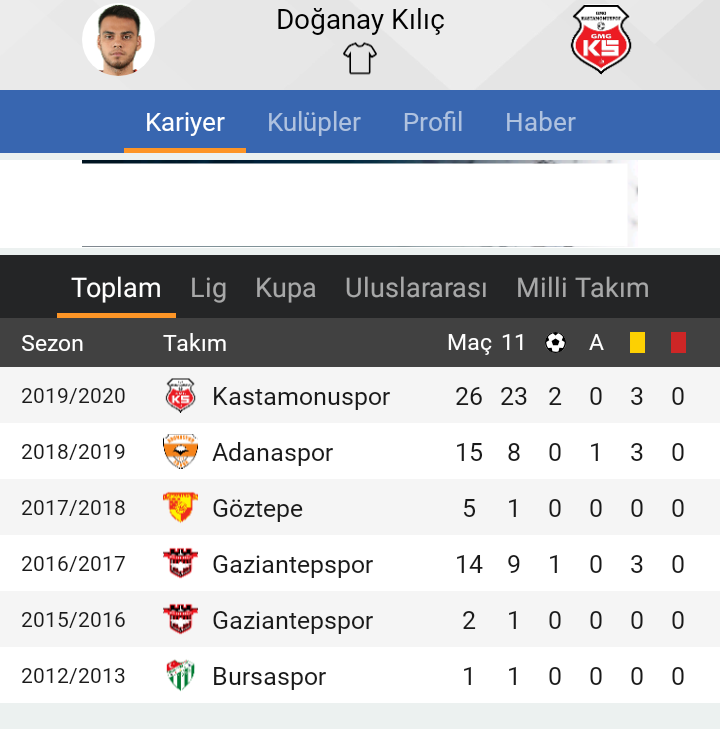This screenshot has width=720, height=729.
Task: Tap the Kastamonuspor club badge in header
Action: (x=600, y=40)
